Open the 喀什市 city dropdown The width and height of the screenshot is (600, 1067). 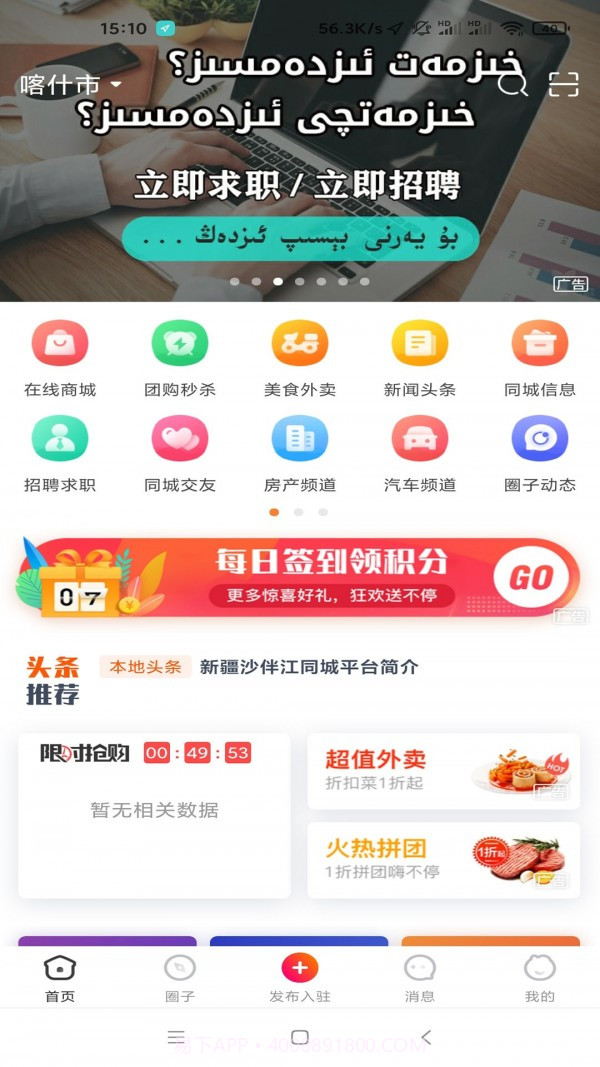pyautogui.click(x=70, y=85)
